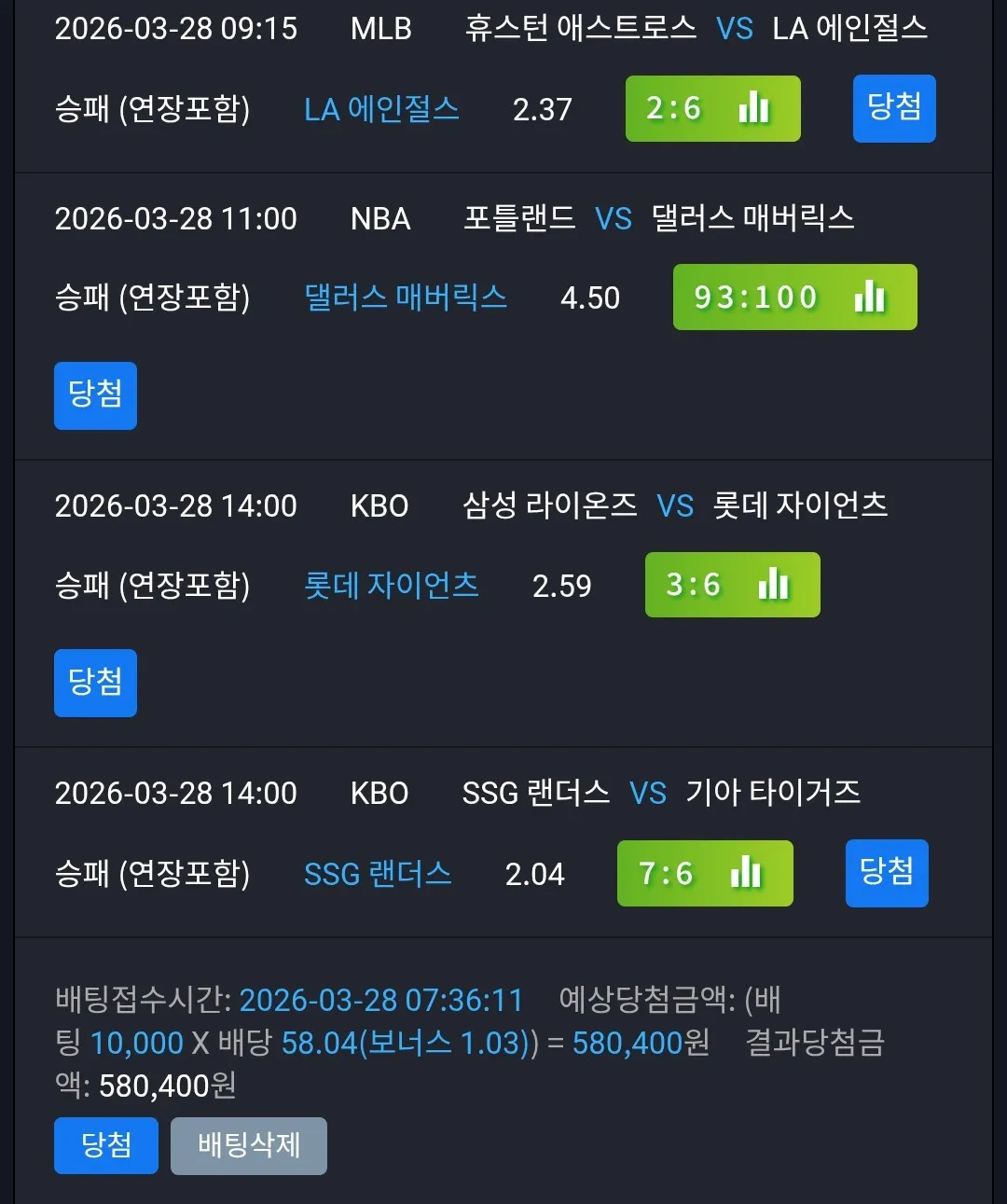Tap the 당첨 badge under 롯데 자이언츠
Image resolution: width=1007 pixels, height=1204 pixels.
click(x=95, y=683)
